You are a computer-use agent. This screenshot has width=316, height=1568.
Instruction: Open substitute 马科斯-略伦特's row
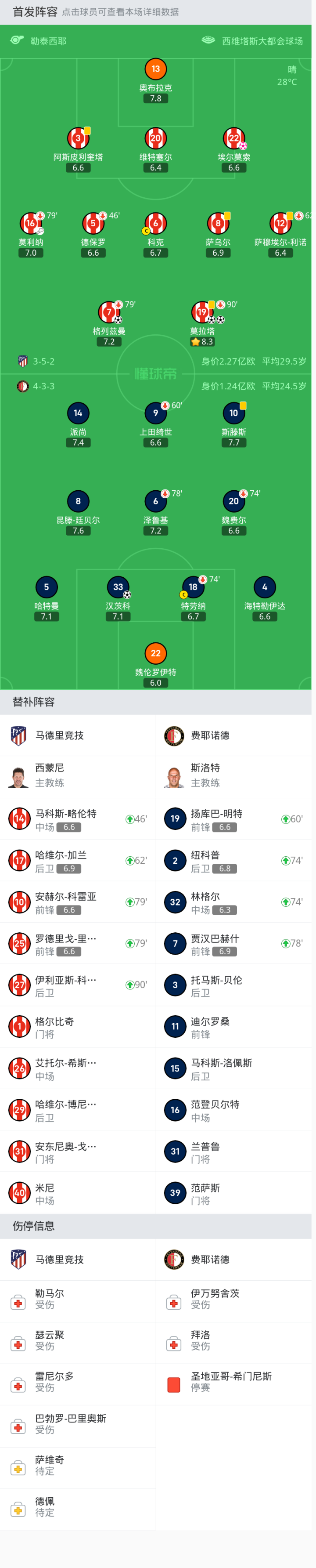point(78,819)
